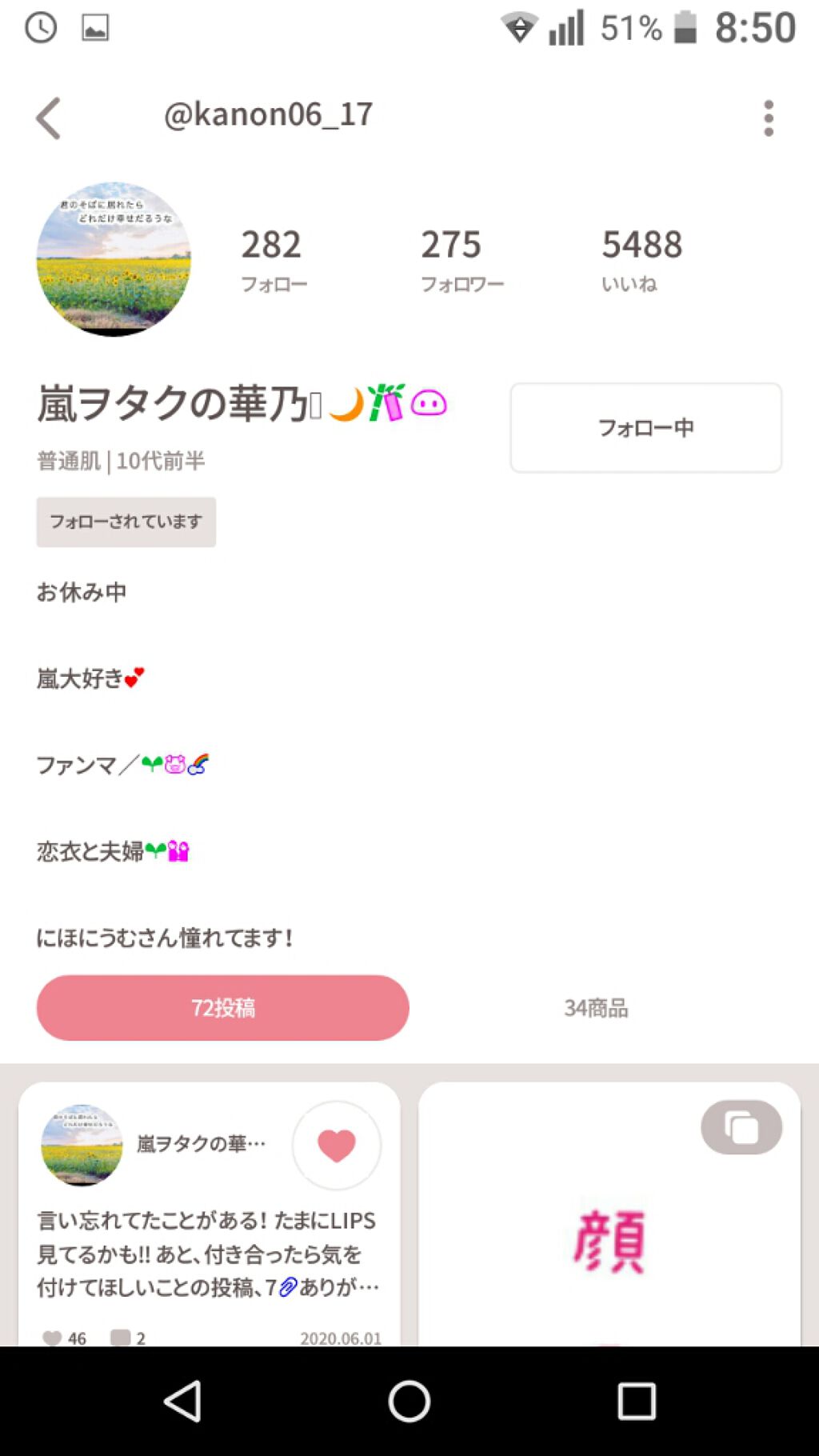Image resolution: width=819 pixels, height=1456 pixels.
Task: Tap the multiple-images icon on the 顔 post
Action: pyautogui.click(x=741, y=1127)
